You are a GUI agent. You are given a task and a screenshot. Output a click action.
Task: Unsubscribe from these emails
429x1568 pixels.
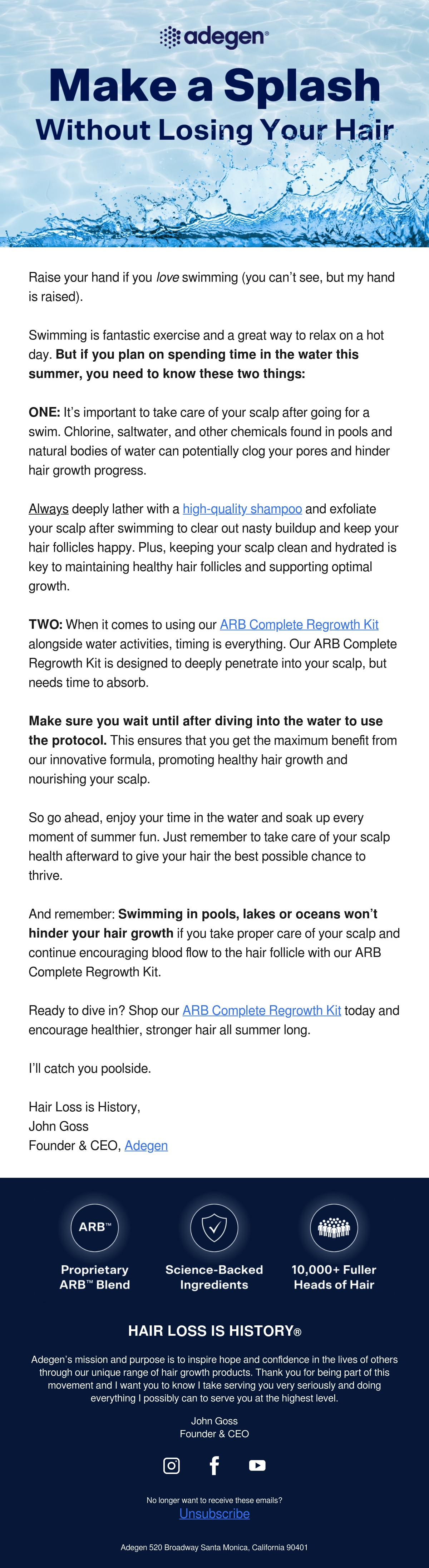click(214, 1514)
